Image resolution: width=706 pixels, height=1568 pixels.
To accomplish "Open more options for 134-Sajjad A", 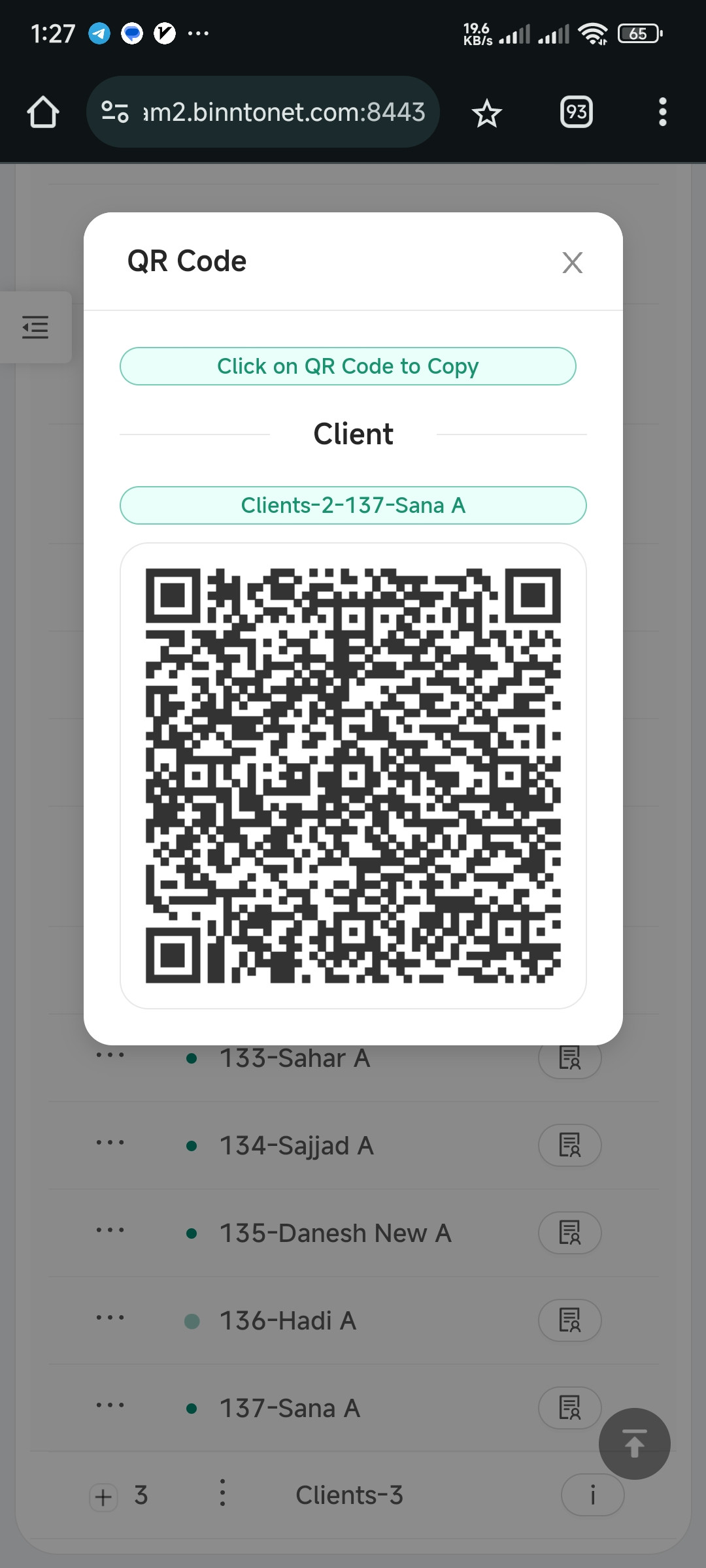I will click(x=110, y=1143).
